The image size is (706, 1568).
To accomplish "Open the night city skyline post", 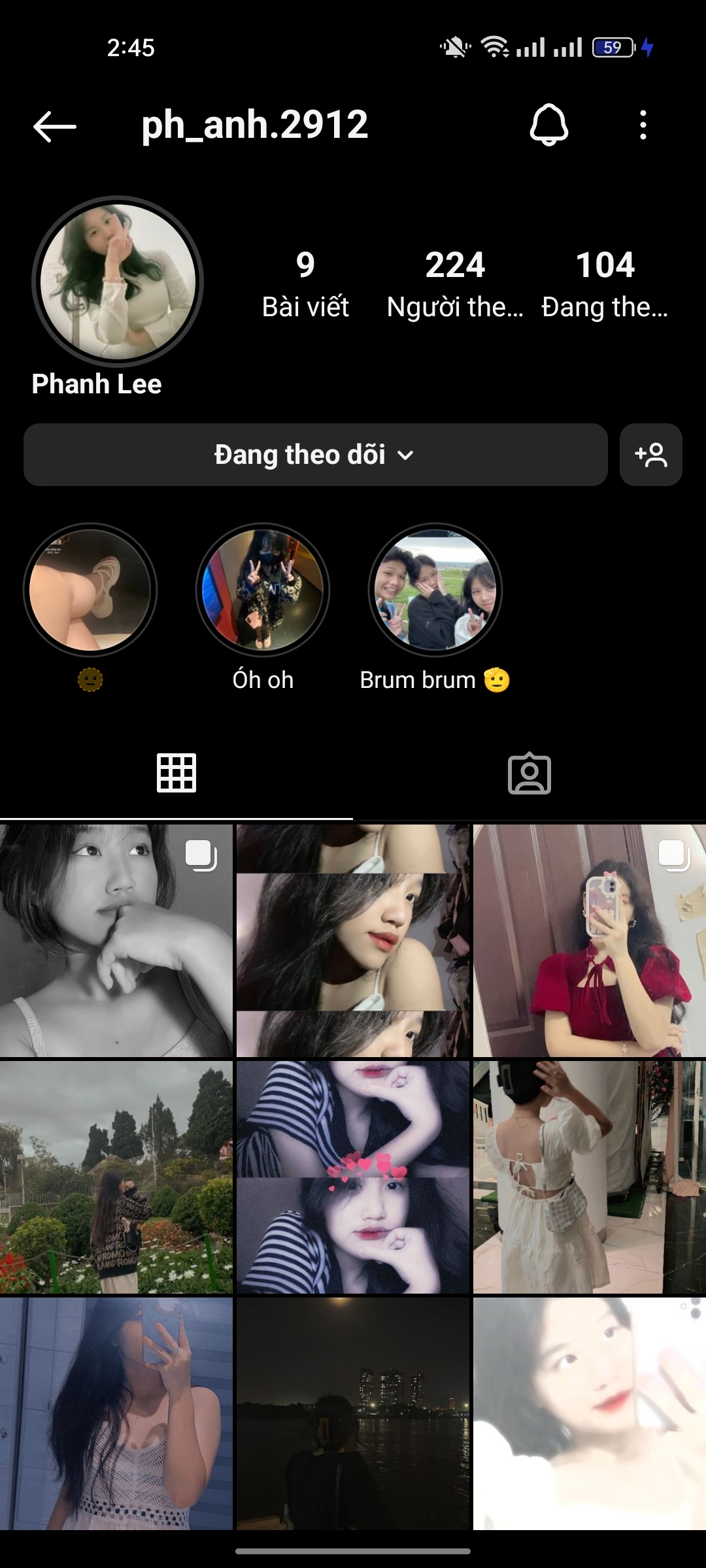I will [353, 1414].
